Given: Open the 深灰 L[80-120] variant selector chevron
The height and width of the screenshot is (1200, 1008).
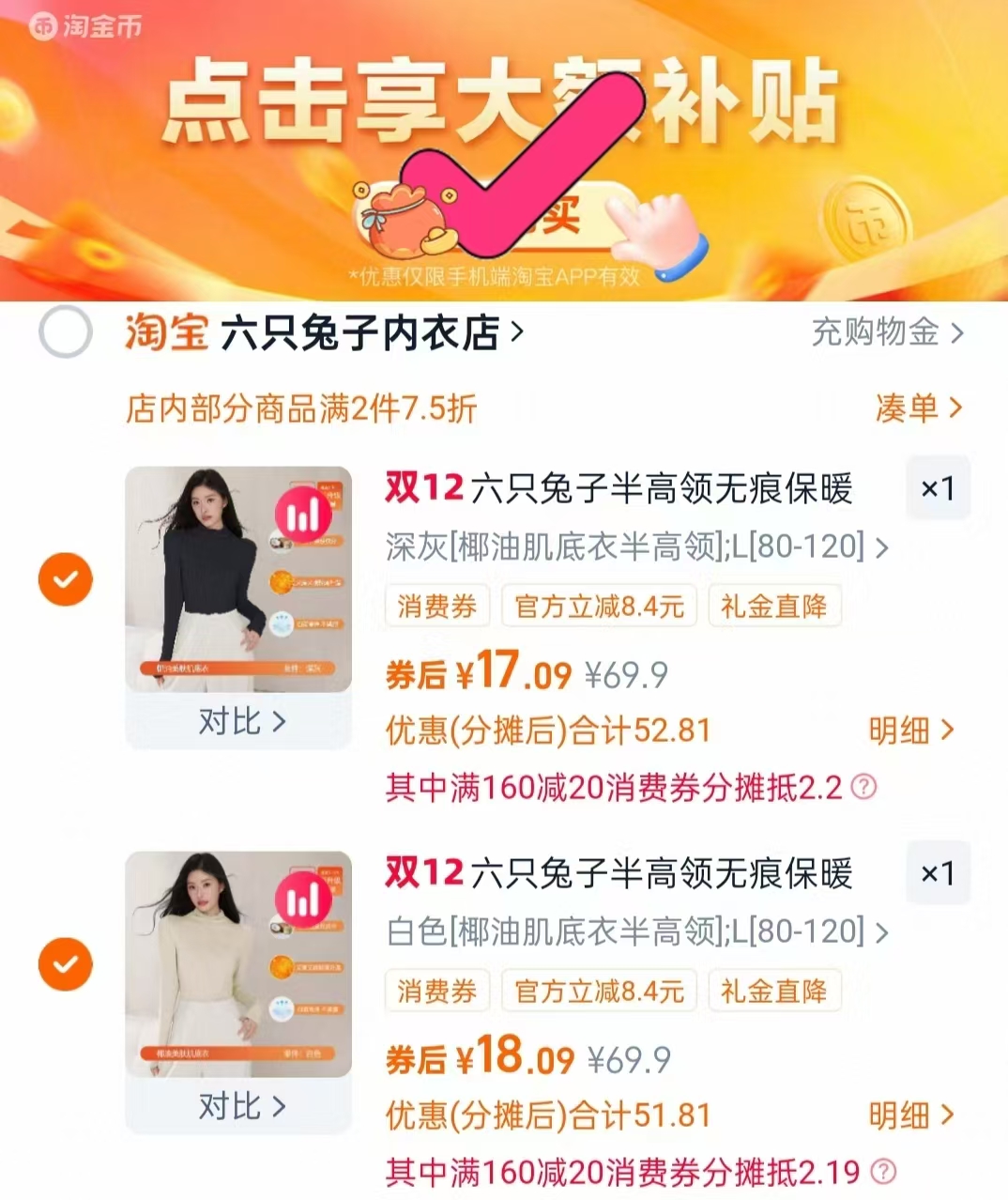Looking at the screenshot, I should (880, 547).
